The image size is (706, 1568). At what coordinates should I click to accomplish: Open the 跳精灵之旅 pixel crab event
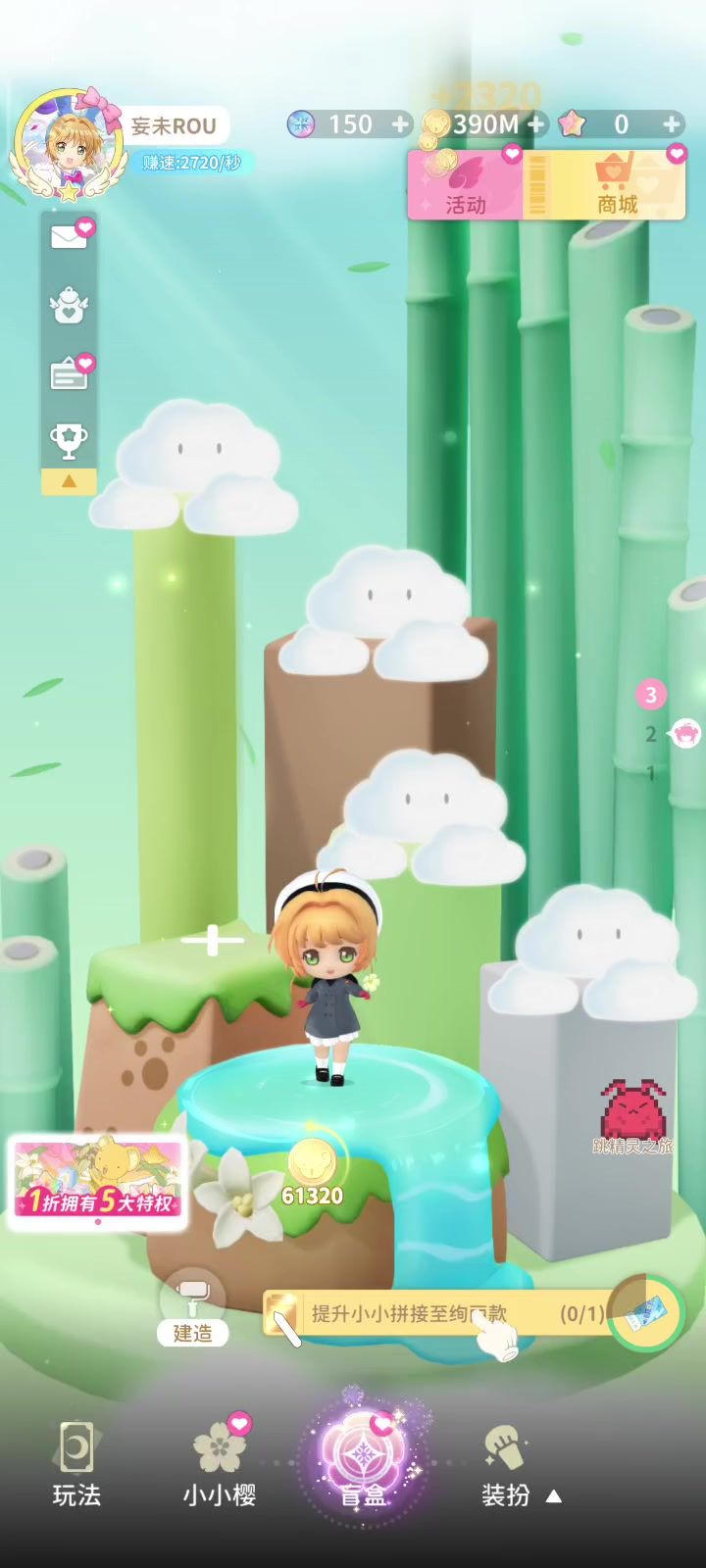tap(633, 1117)
